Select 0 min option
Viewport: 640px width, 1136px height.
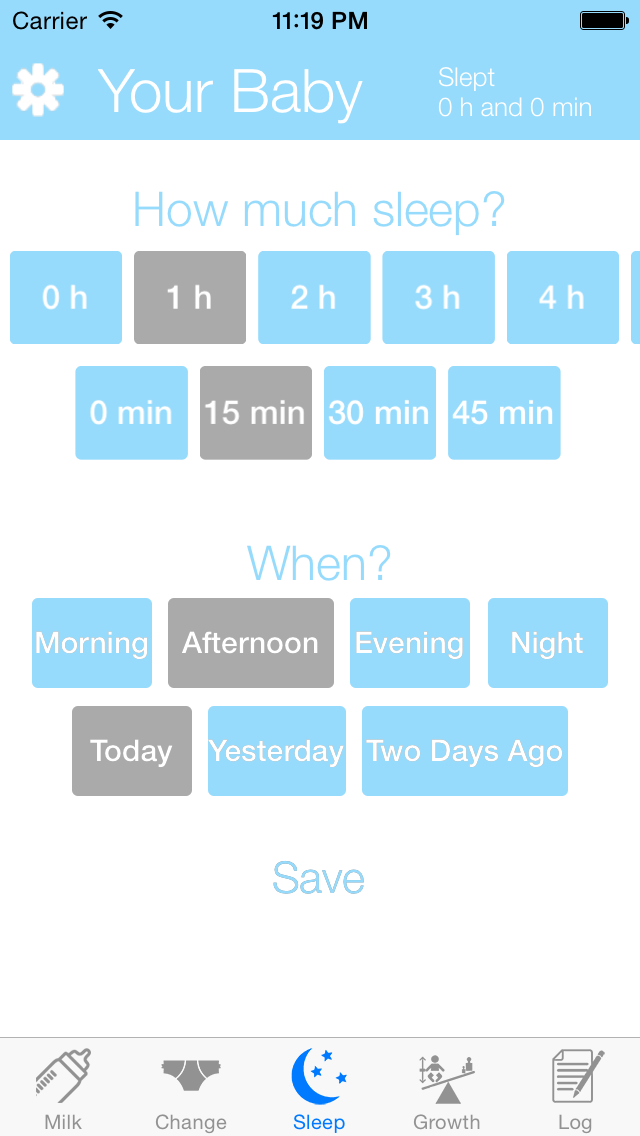(131, 413)
